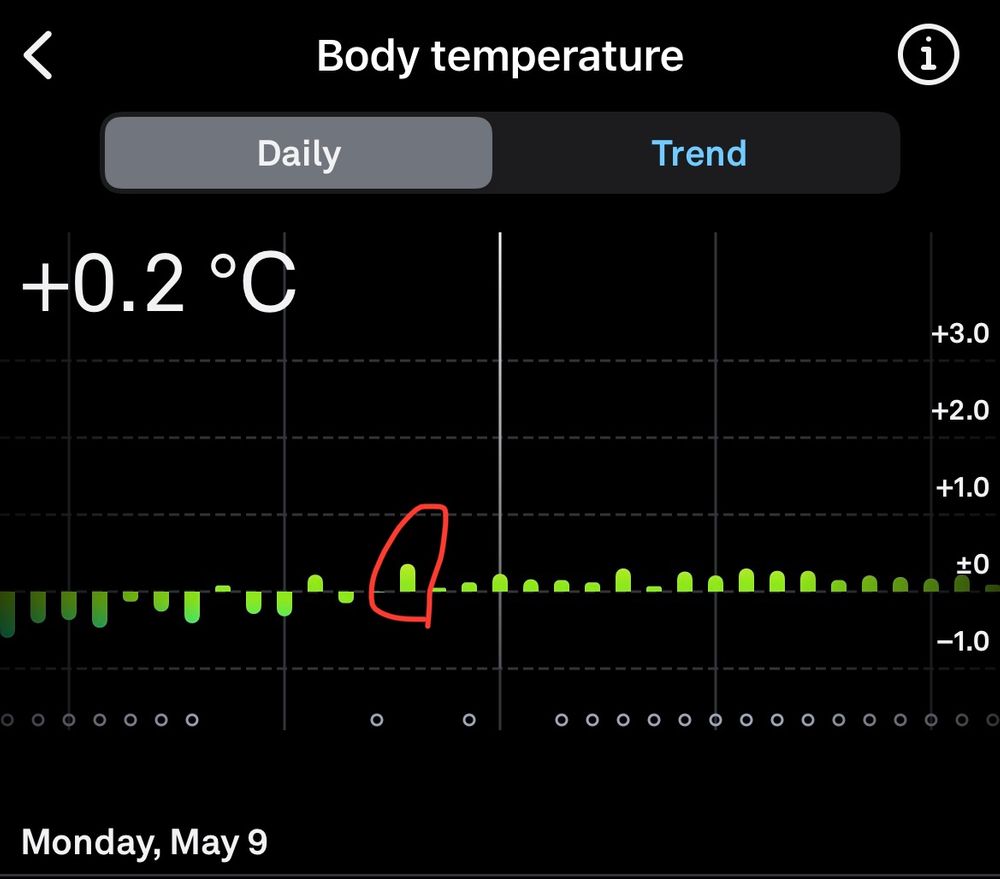Switch to the Trend view
Viewport: 1000px width, 879px height.
[698, 153]
